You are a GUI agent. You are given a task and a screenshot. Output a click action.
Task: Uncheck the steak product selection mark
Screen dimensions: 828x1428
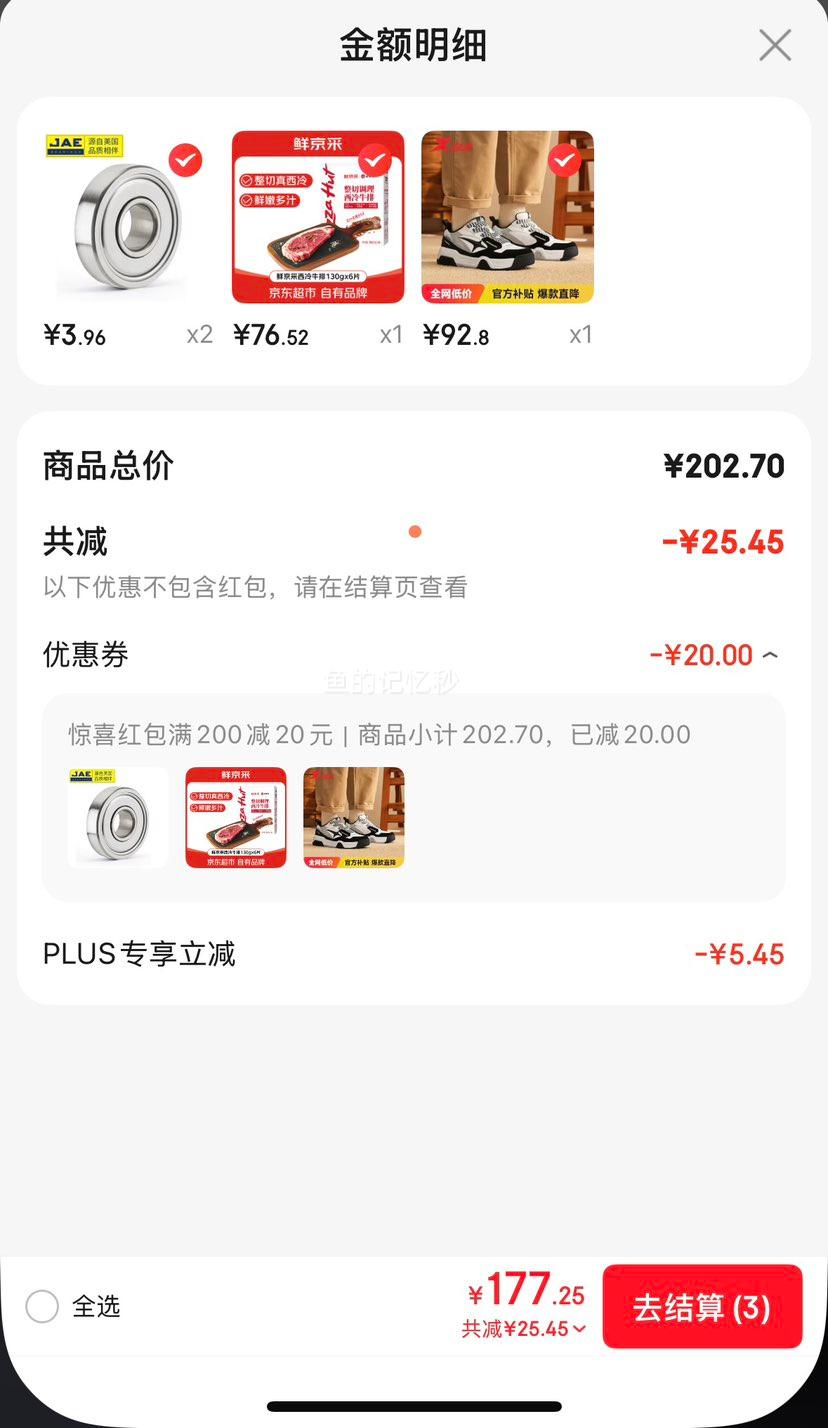click(x=373, y=160)
